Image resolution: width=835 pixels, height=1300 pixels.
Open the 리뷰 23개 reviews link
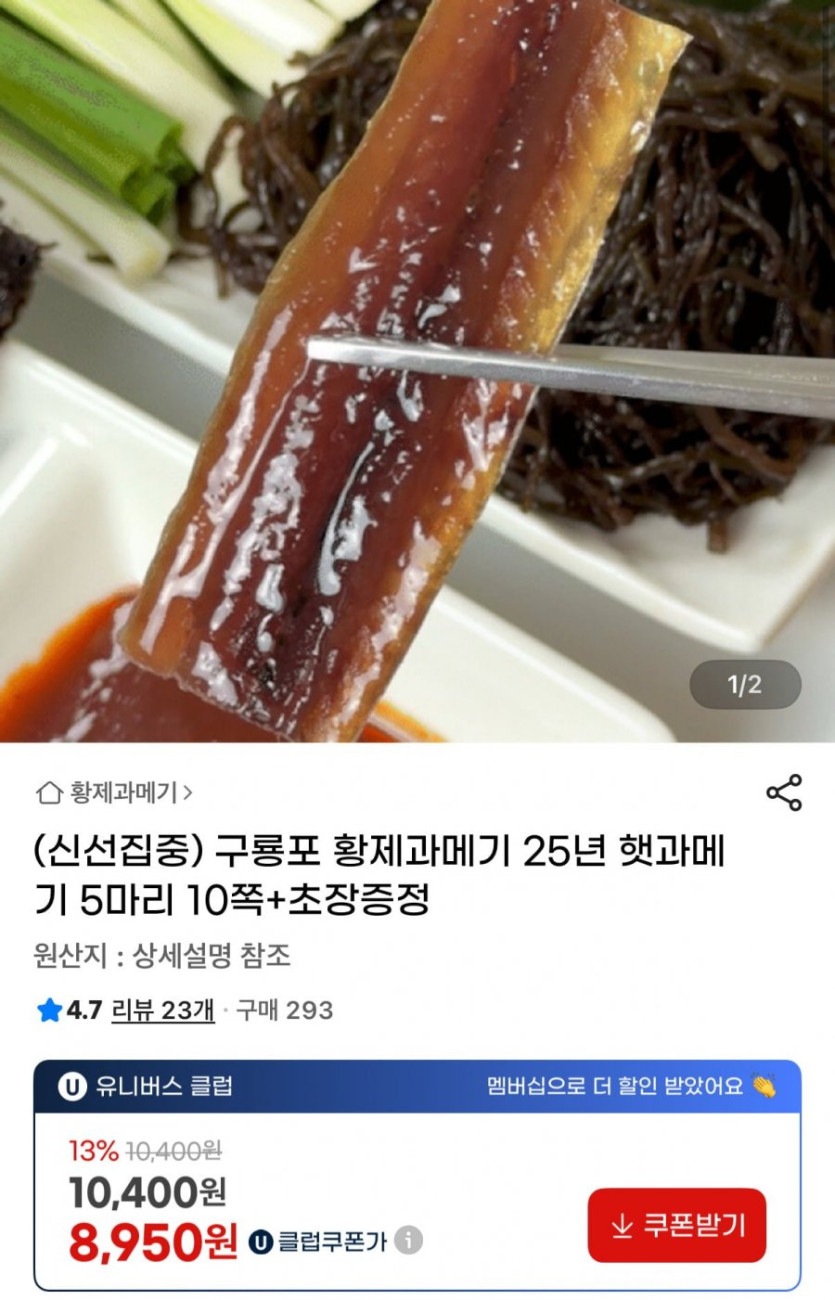(x=163, y=1010)
